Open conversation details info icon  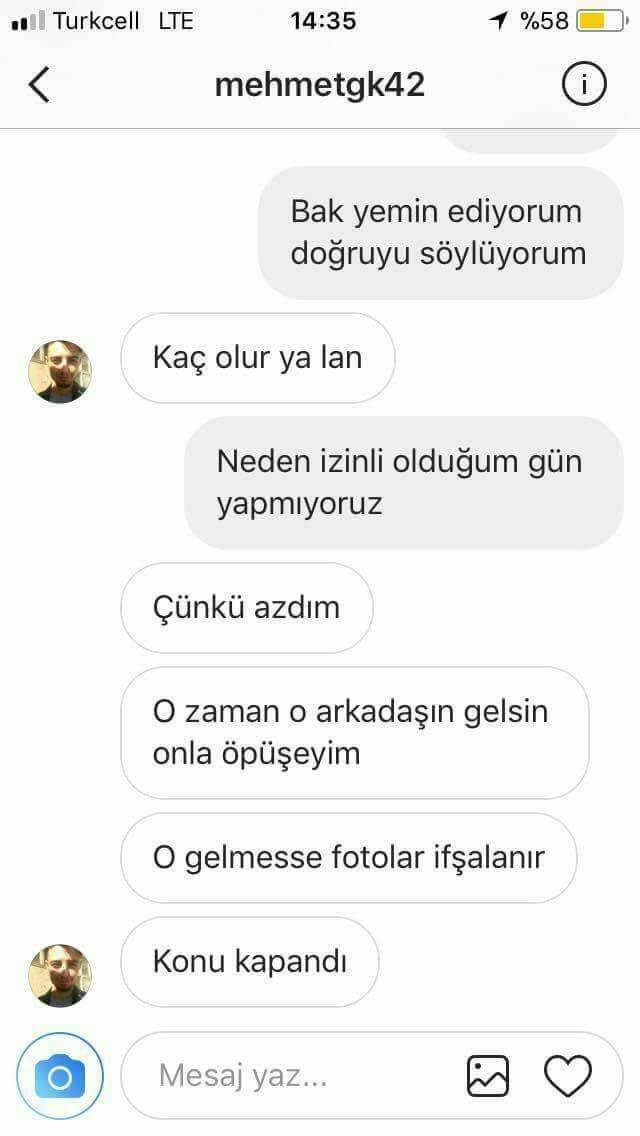click(584, 85)
